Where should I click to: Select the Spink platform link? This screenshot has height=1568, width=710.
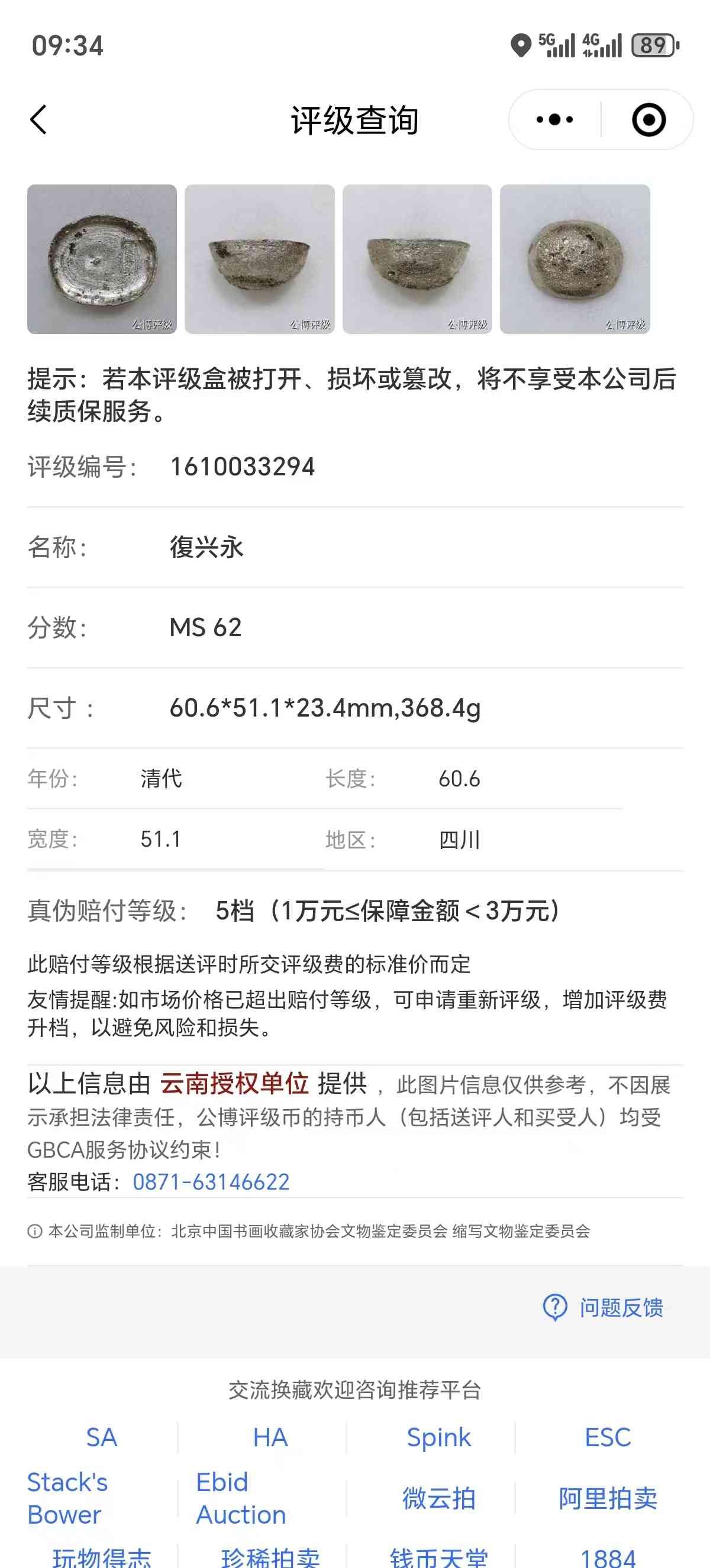click(x=438, y=1437)
